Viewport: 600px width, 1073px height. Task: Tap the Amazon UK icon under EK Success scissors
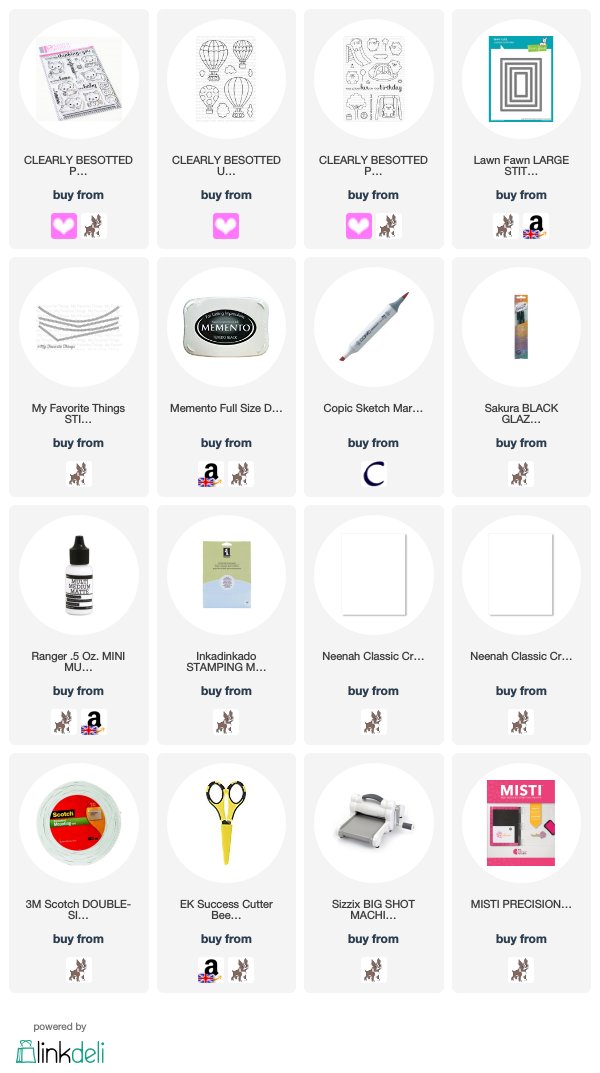(x=211, y=970)
